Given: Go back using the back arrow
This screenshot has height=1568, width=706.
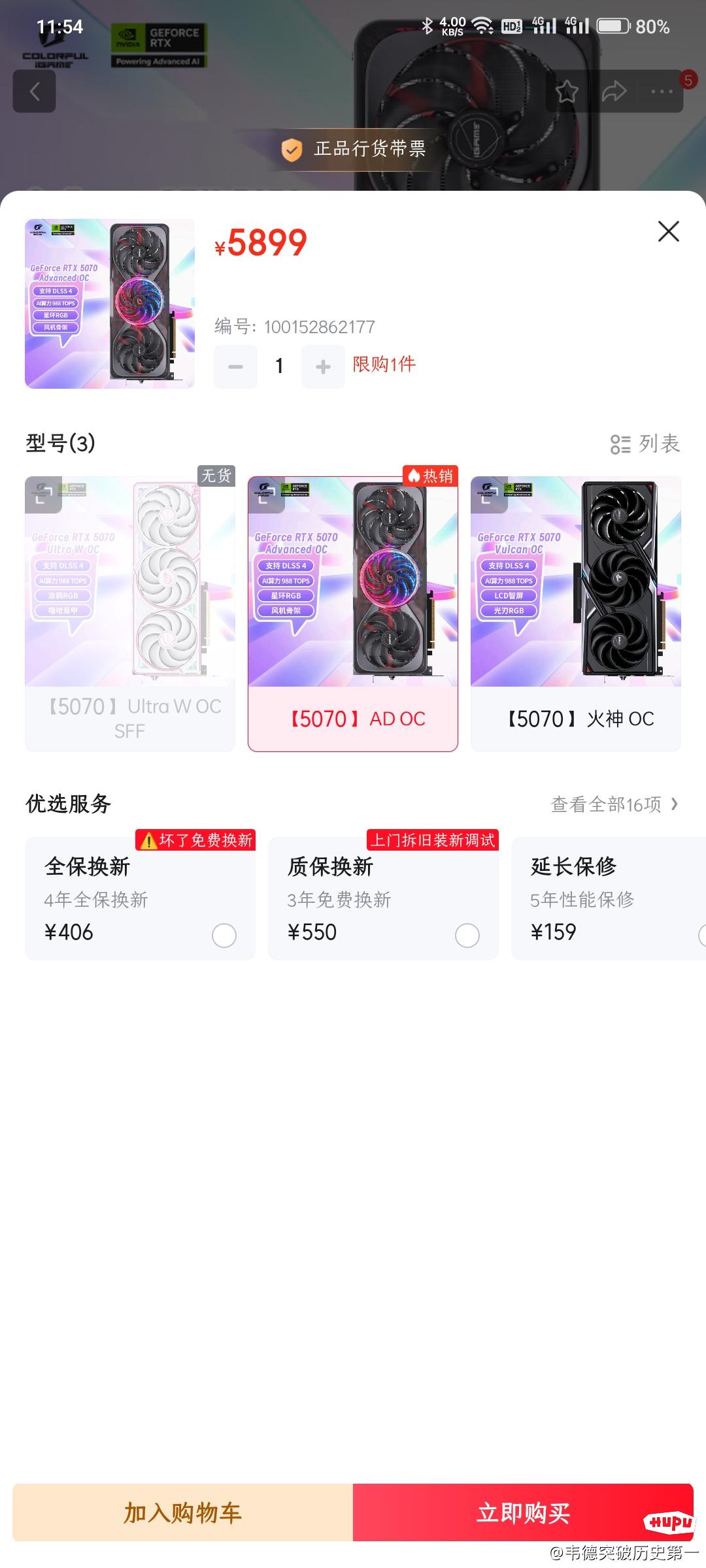Looking at the screenshot, I should pos(35,91).
